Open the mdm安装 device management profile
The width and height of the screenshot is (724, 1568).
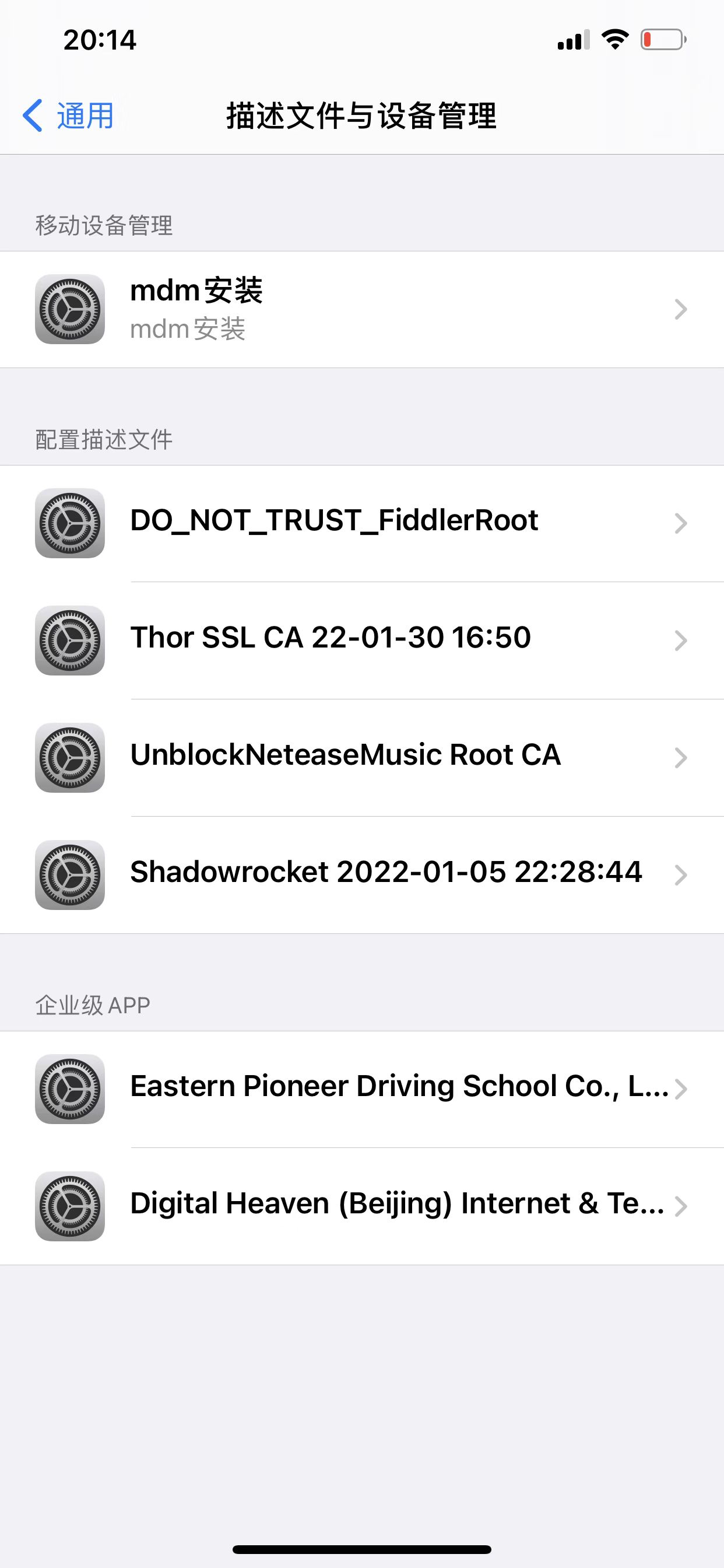click(x=361, y=309)
